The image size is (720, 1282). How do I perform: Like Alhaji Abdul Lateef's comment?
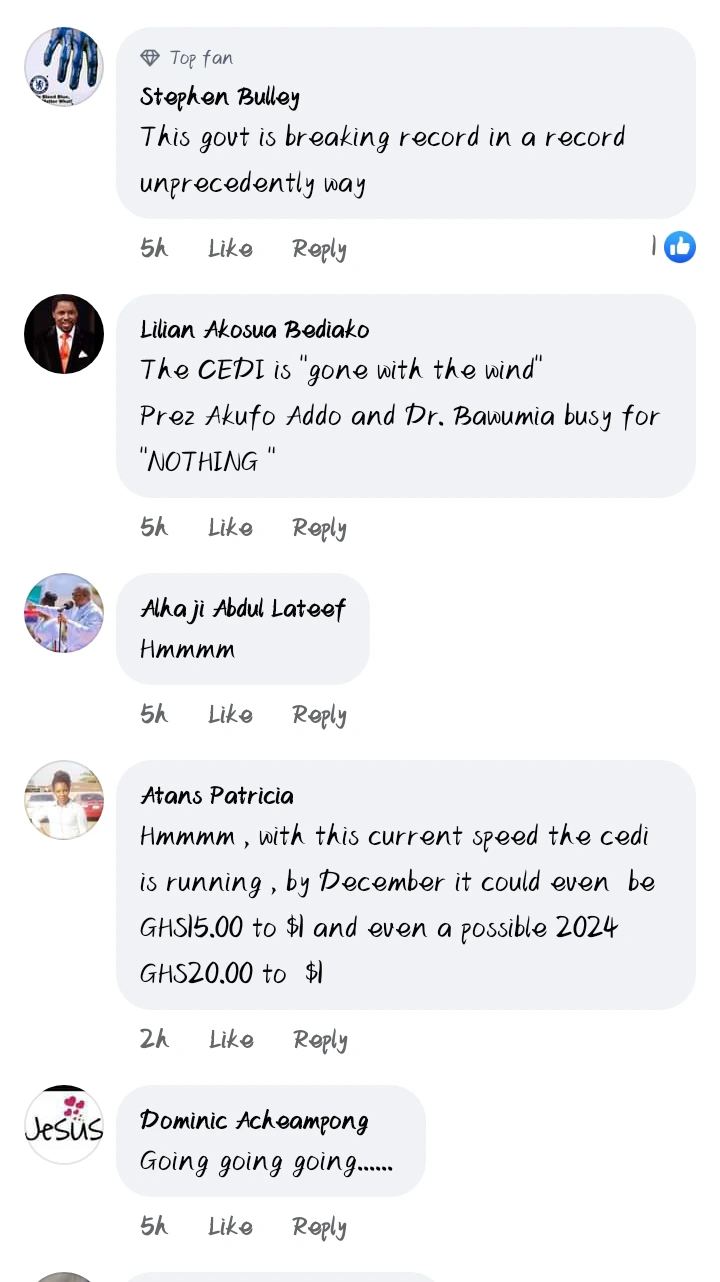(230, 714)
